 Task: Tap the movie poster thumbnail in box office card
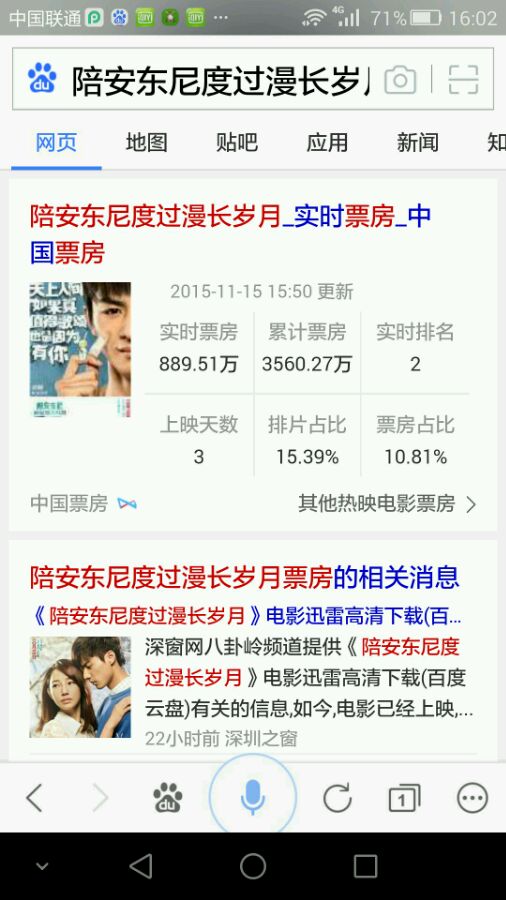[80, 348]
